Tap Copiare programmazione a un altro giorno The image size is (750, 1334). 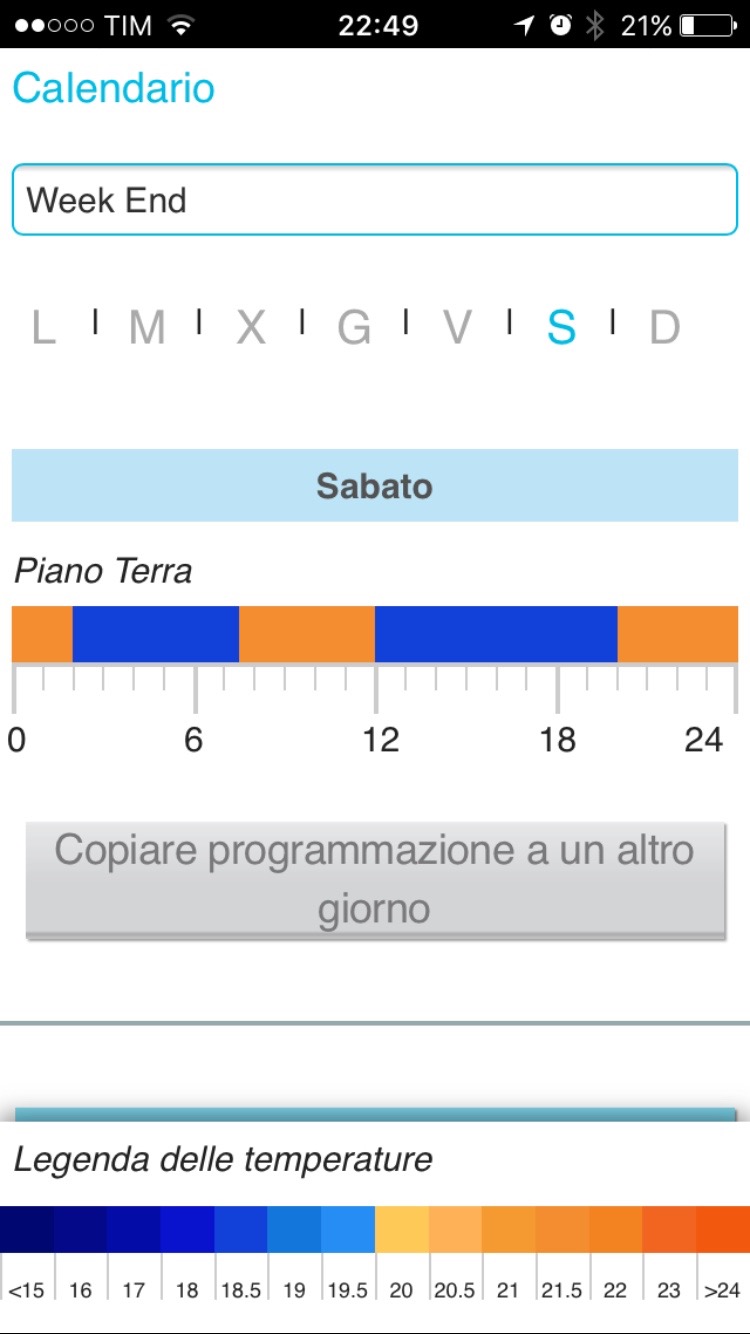click(x=375, y=880)
